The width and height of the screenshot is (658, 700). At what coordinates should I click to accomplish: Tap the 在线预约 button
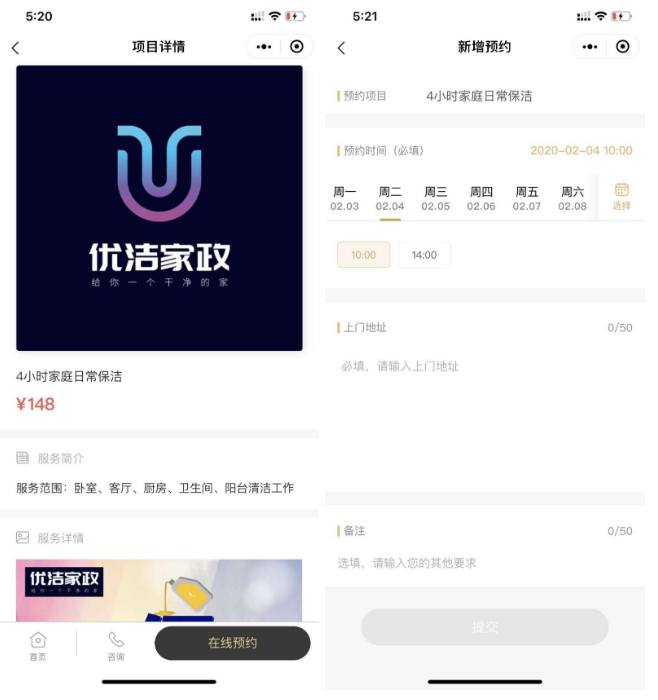click(232, 643)
